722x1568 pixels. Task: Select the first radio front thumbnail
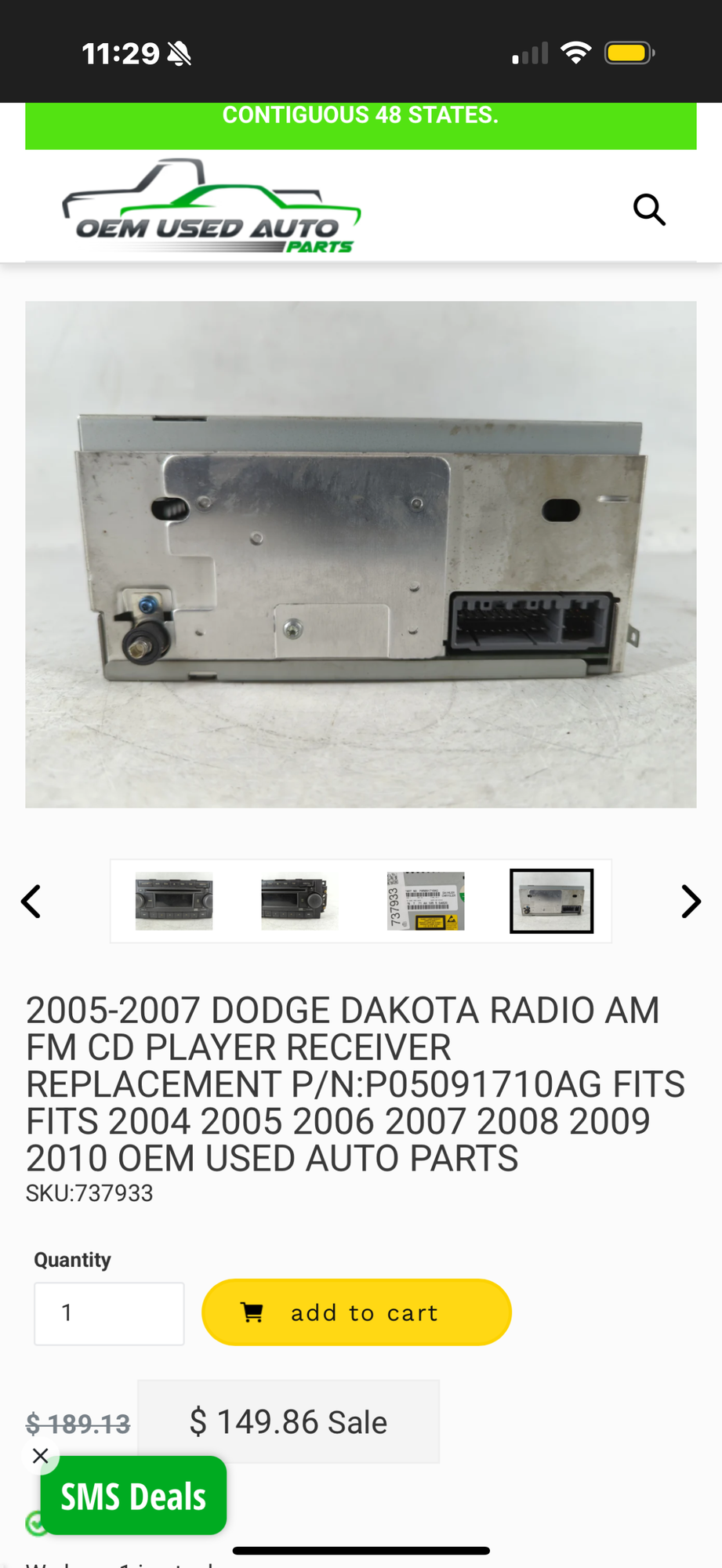(x=174, y=901)
